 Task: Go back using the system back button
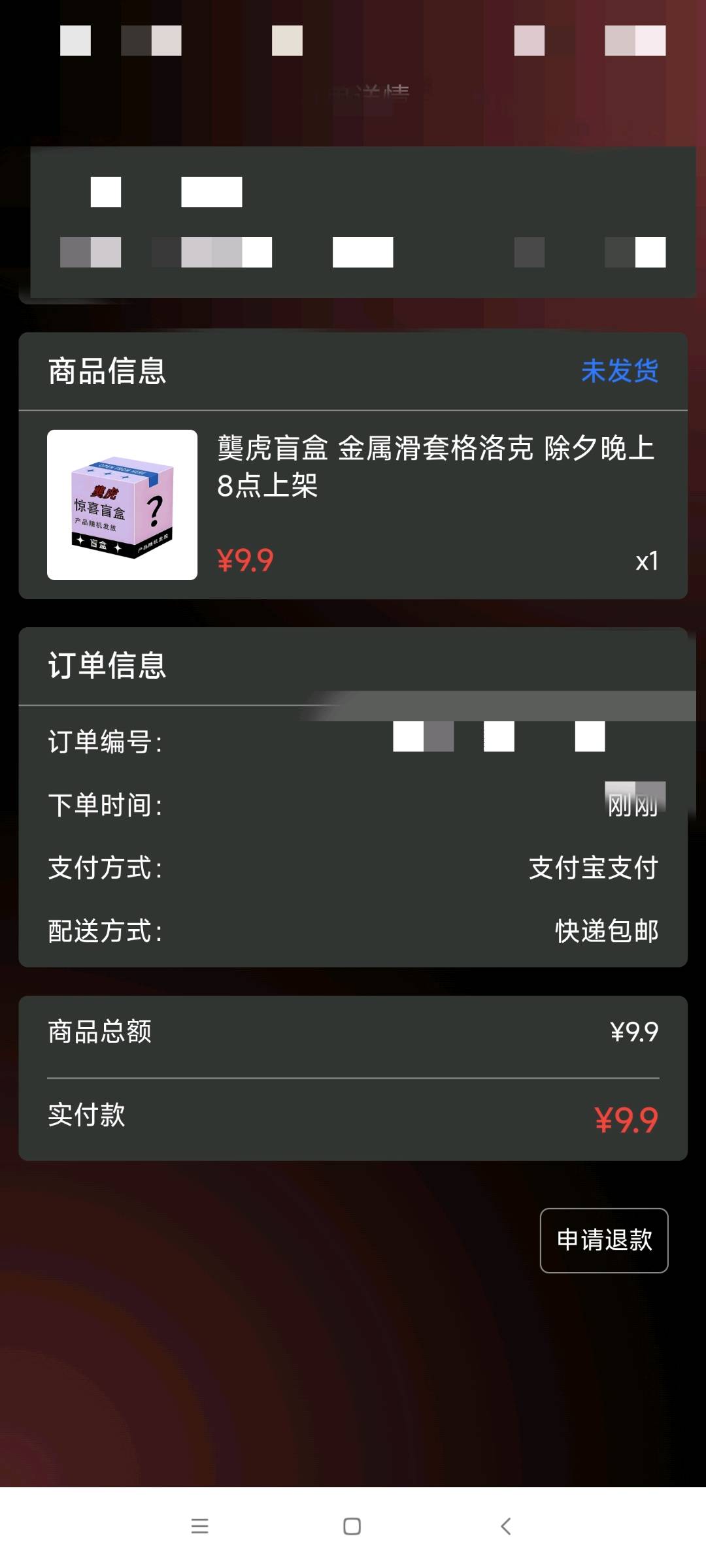[505, 1526]
